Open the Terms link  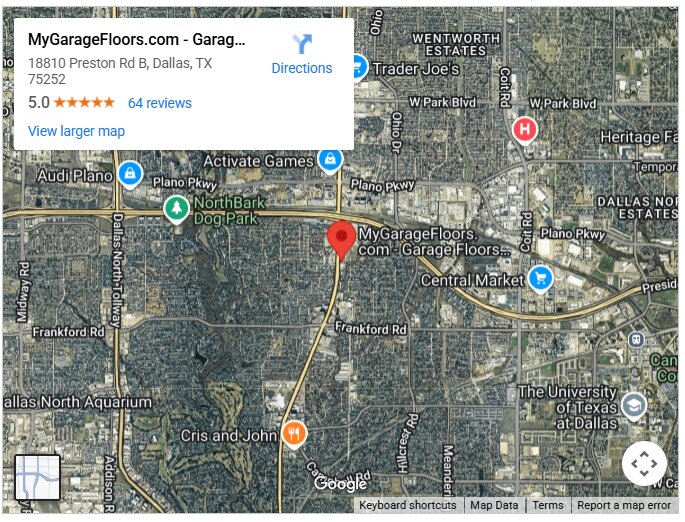coord(548,506)
